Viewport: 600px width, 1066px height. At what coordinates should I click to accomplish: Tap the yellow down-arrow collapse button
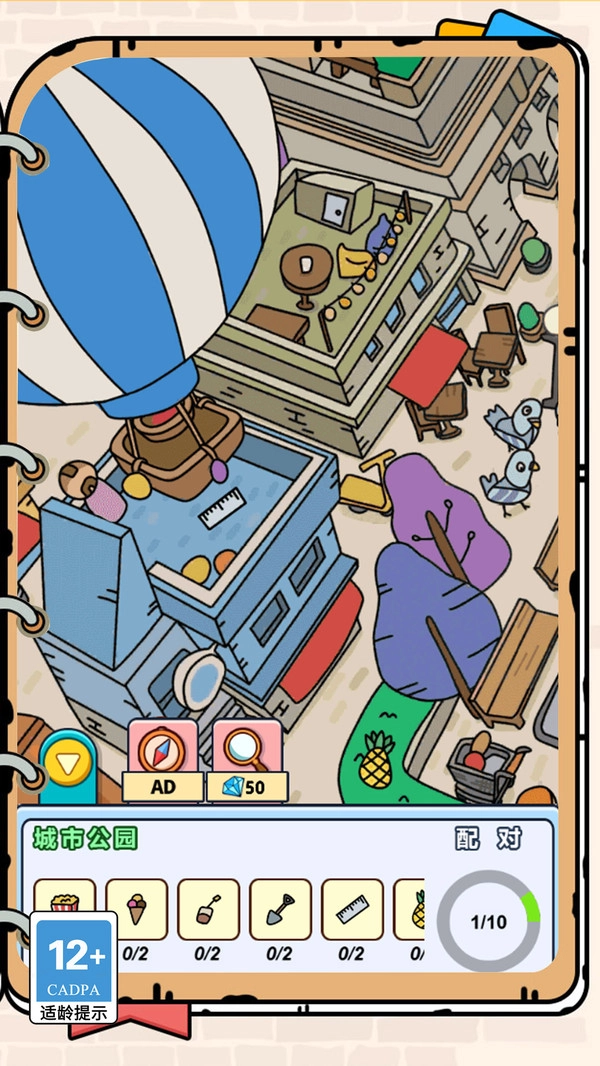(68, 765)
